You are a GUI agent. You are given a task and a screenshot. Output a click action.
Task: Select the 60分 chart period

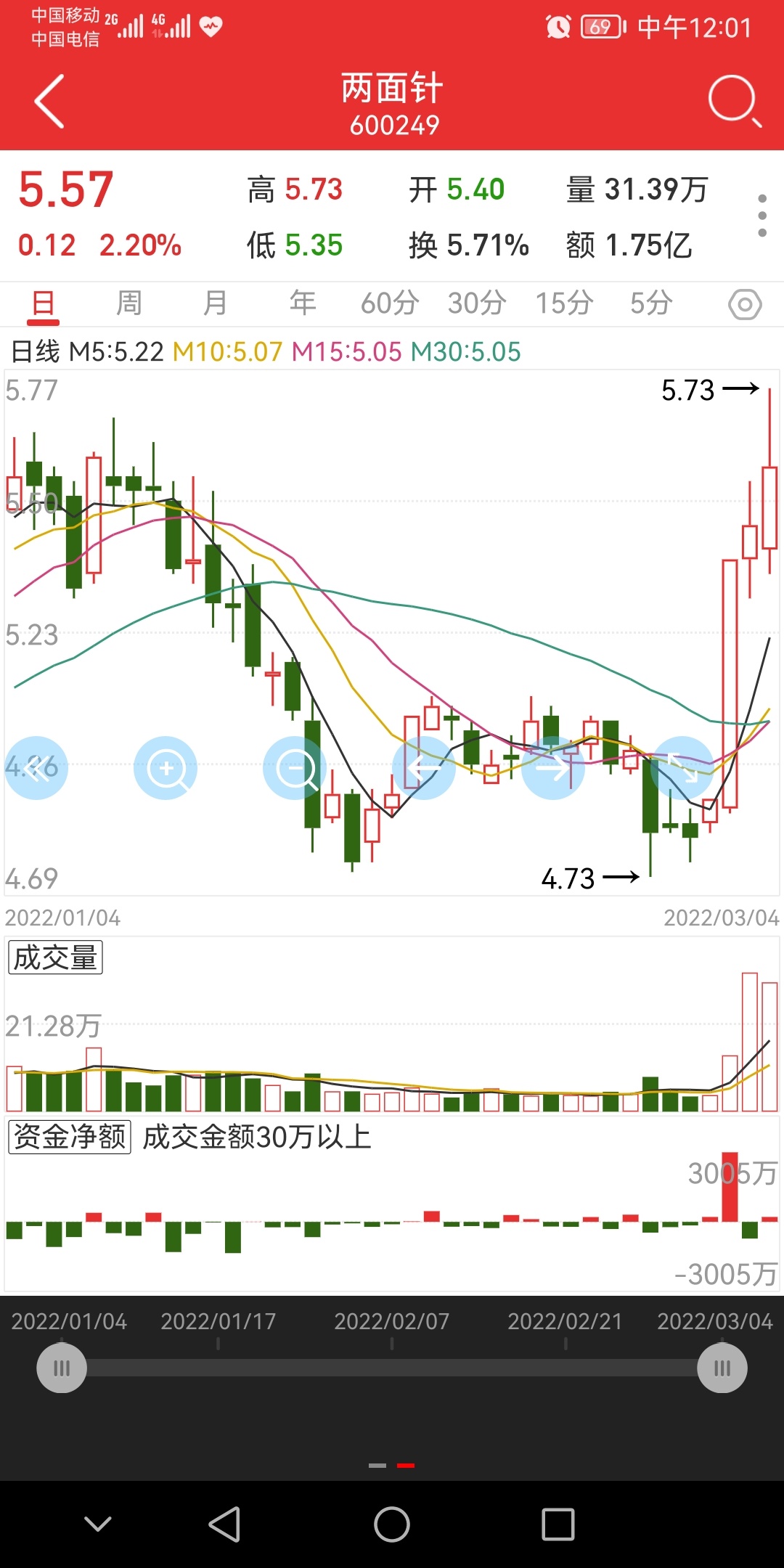coord(390,303)
